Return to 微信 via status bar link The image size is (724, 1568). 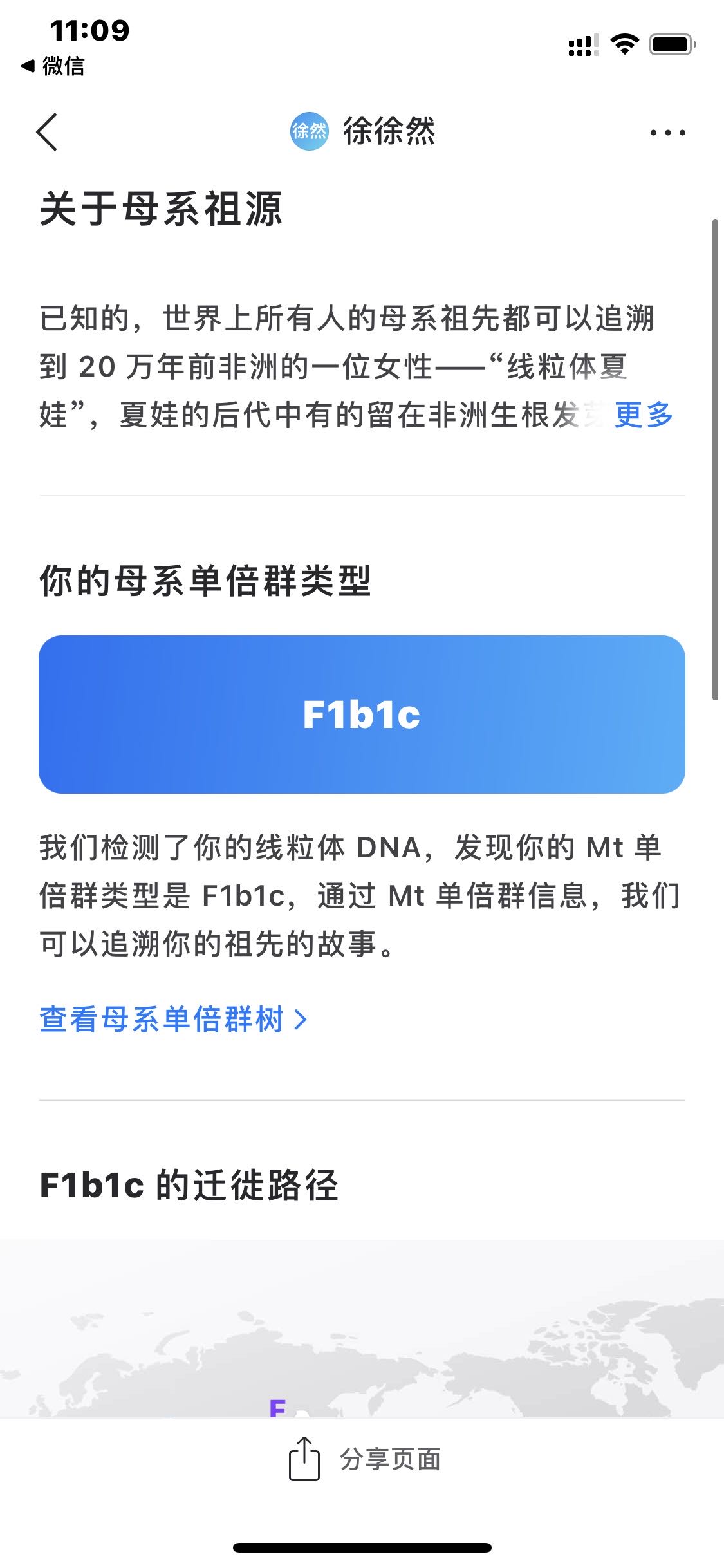tap(53, 66)
